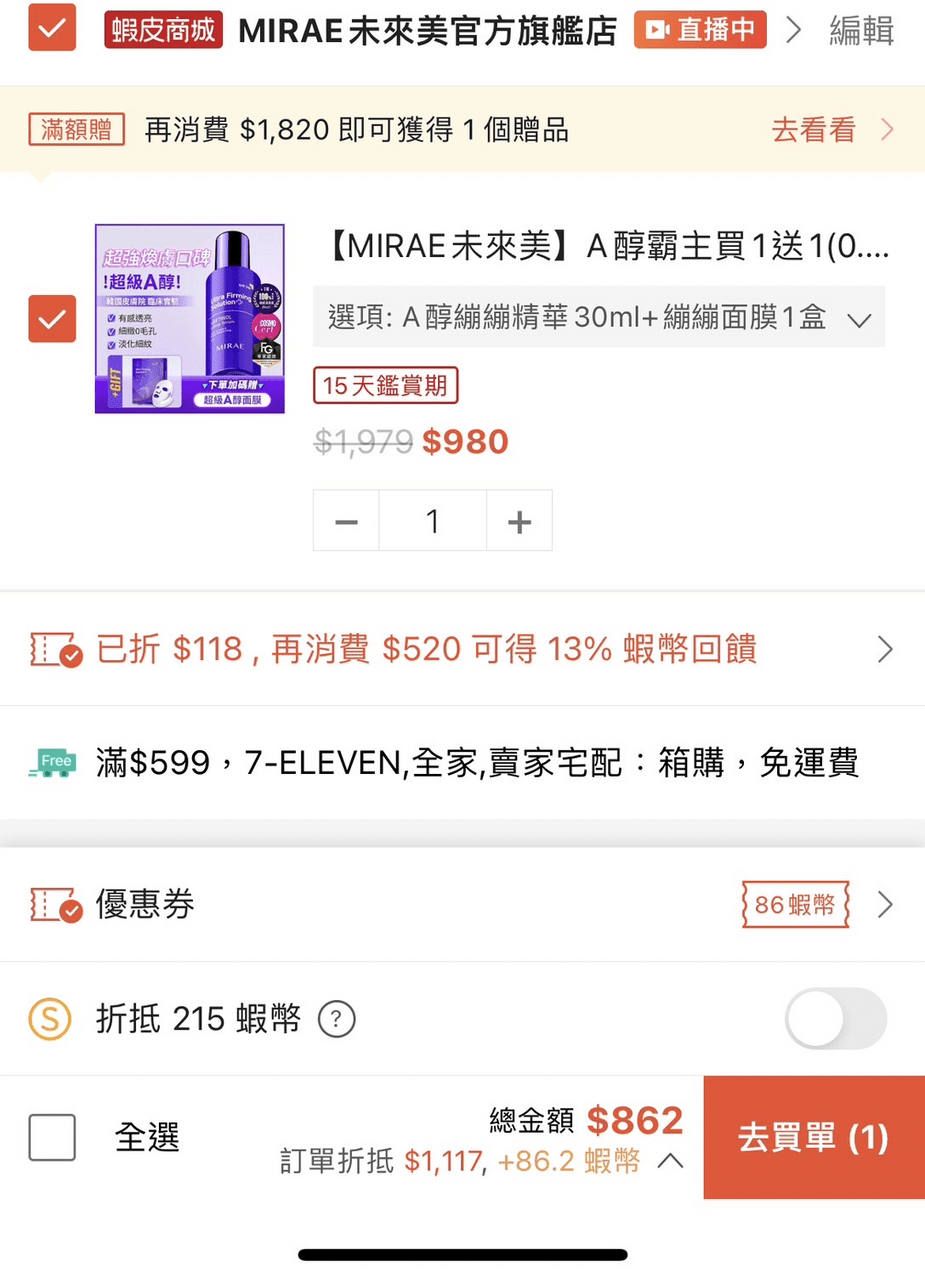Click the 滿額贈 gift promotion badge

(75, 129)
